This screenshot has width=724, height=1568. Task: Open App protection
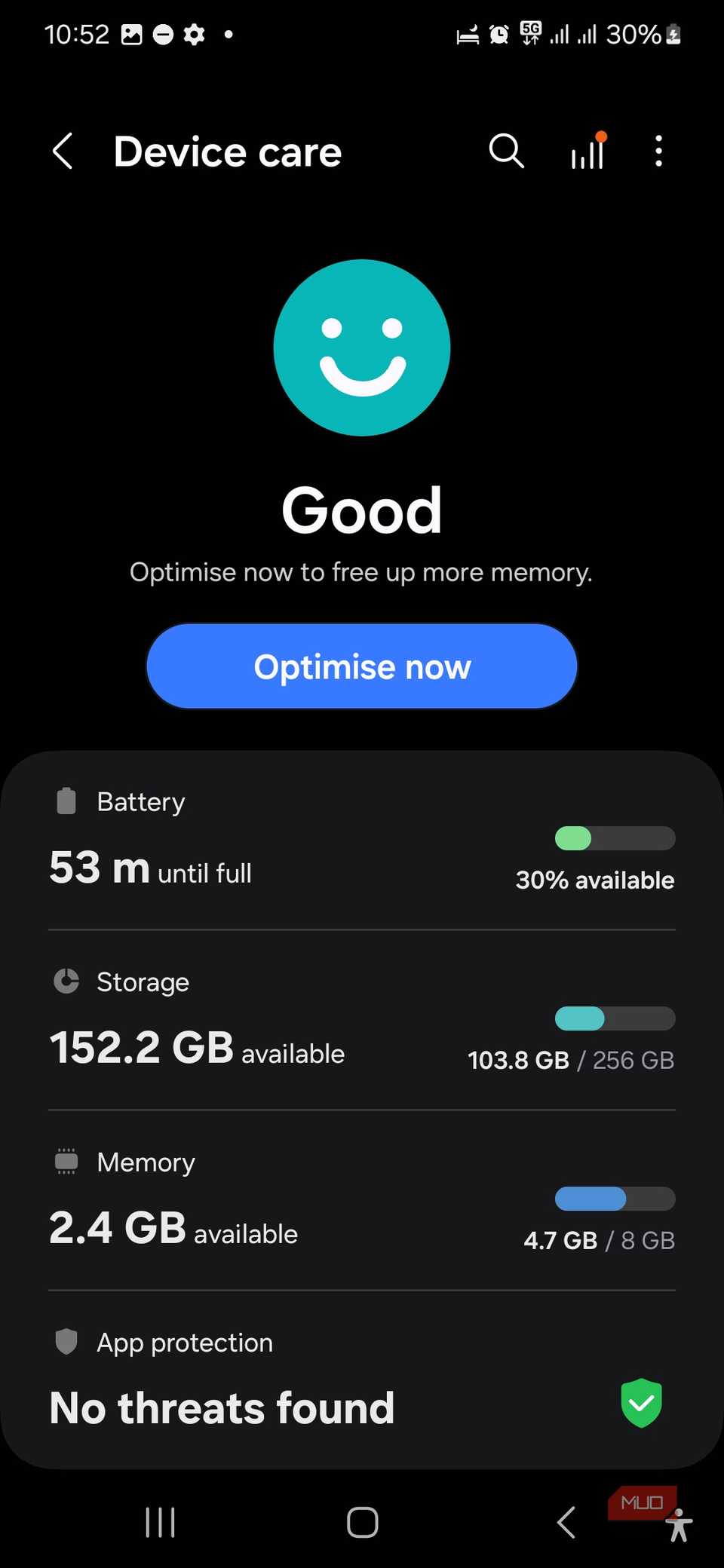tap(362, 1381)
